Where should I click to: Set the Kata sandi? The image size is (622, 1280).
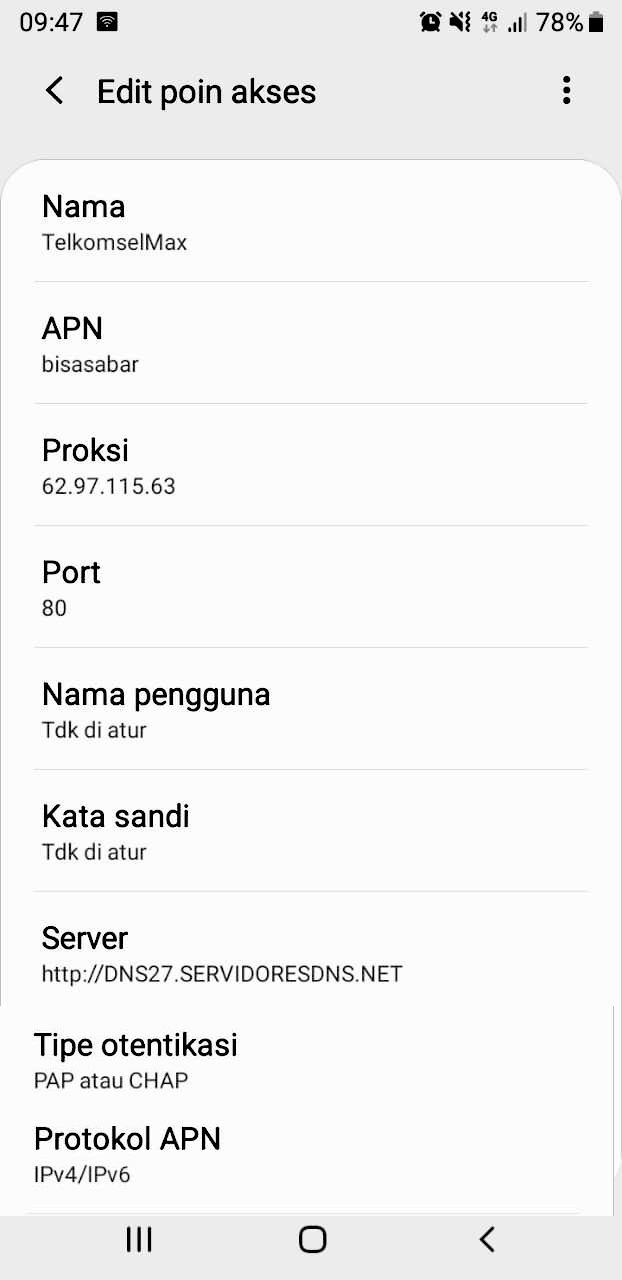click(x=311, y=832)
